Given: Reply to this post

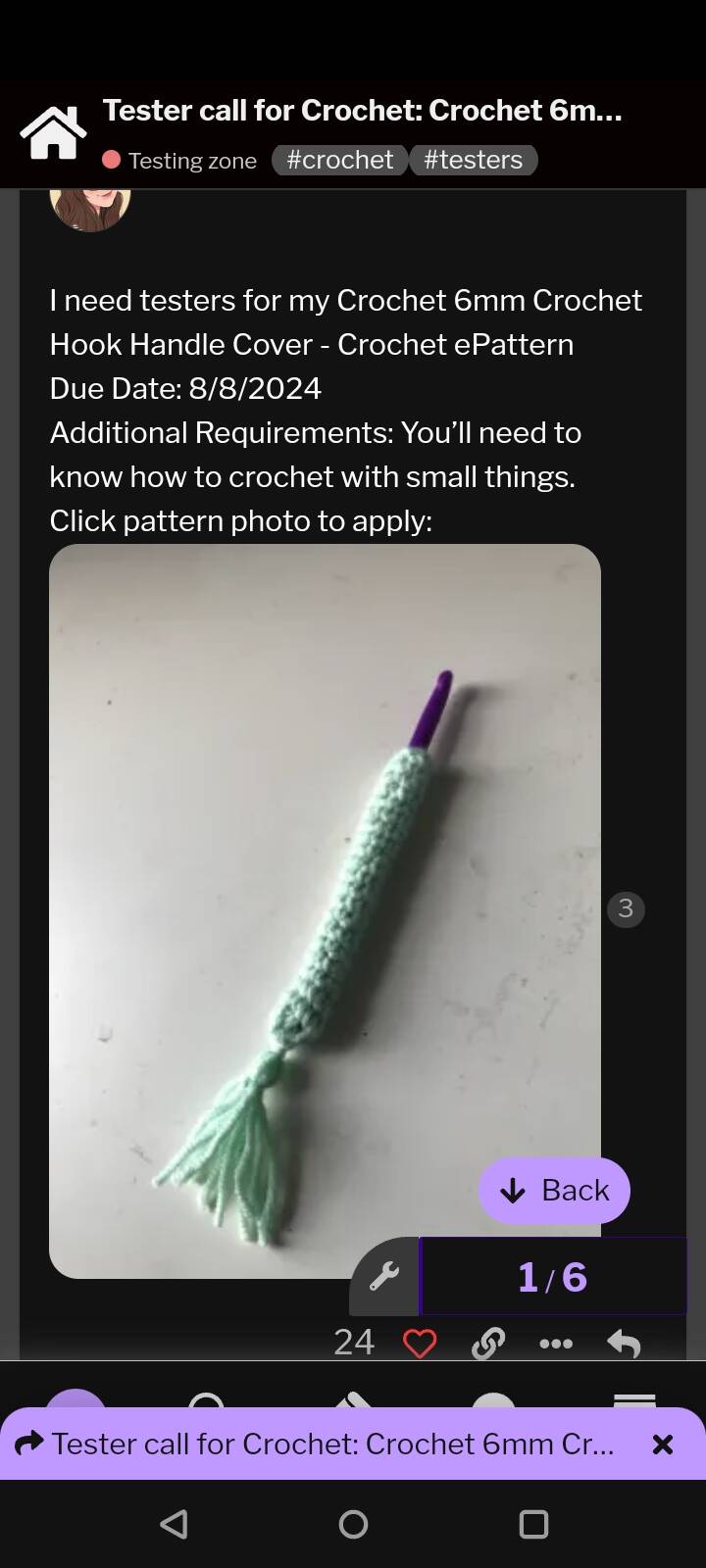Looking at the screenshot, I should (624, 1343).
